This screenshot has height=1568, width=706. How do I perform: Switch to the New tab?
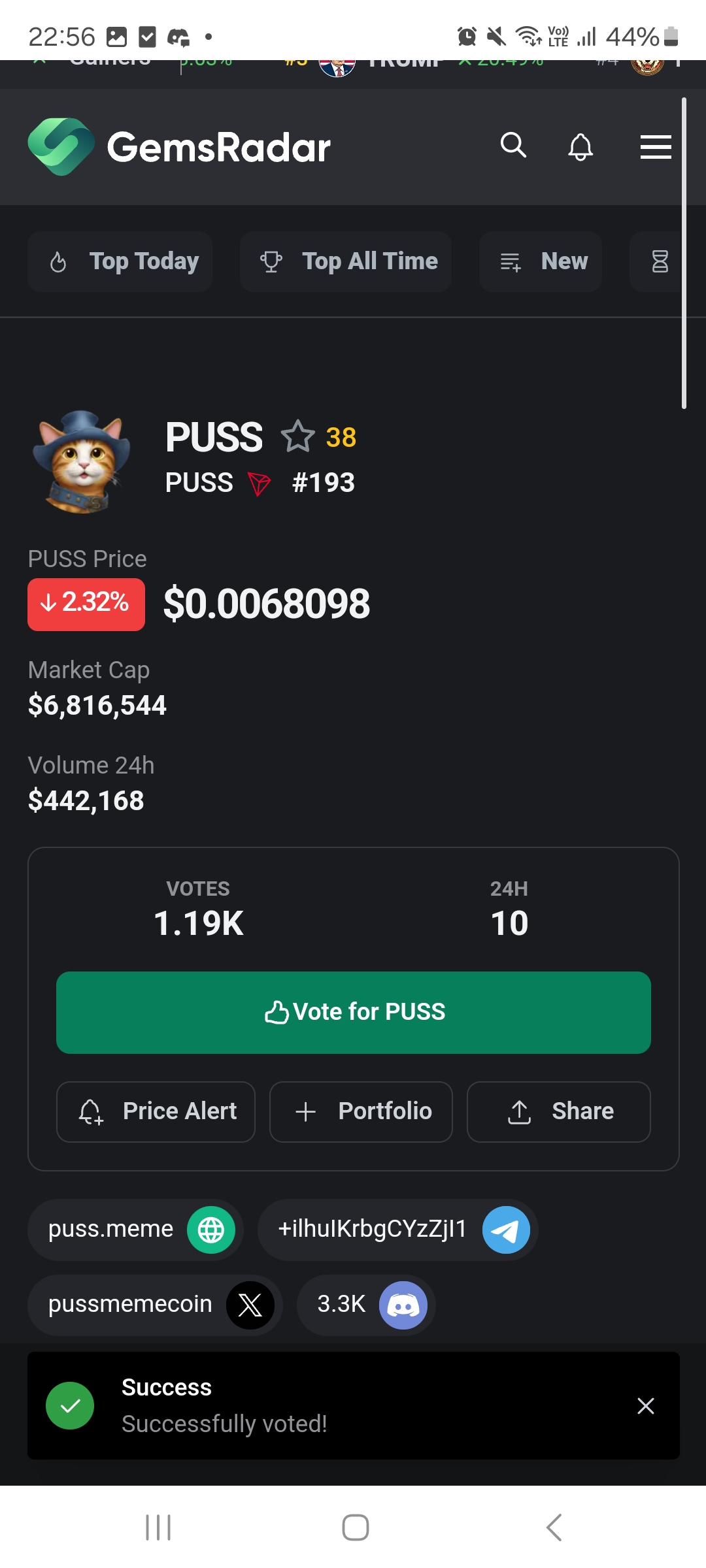click(x=541, y=261)
